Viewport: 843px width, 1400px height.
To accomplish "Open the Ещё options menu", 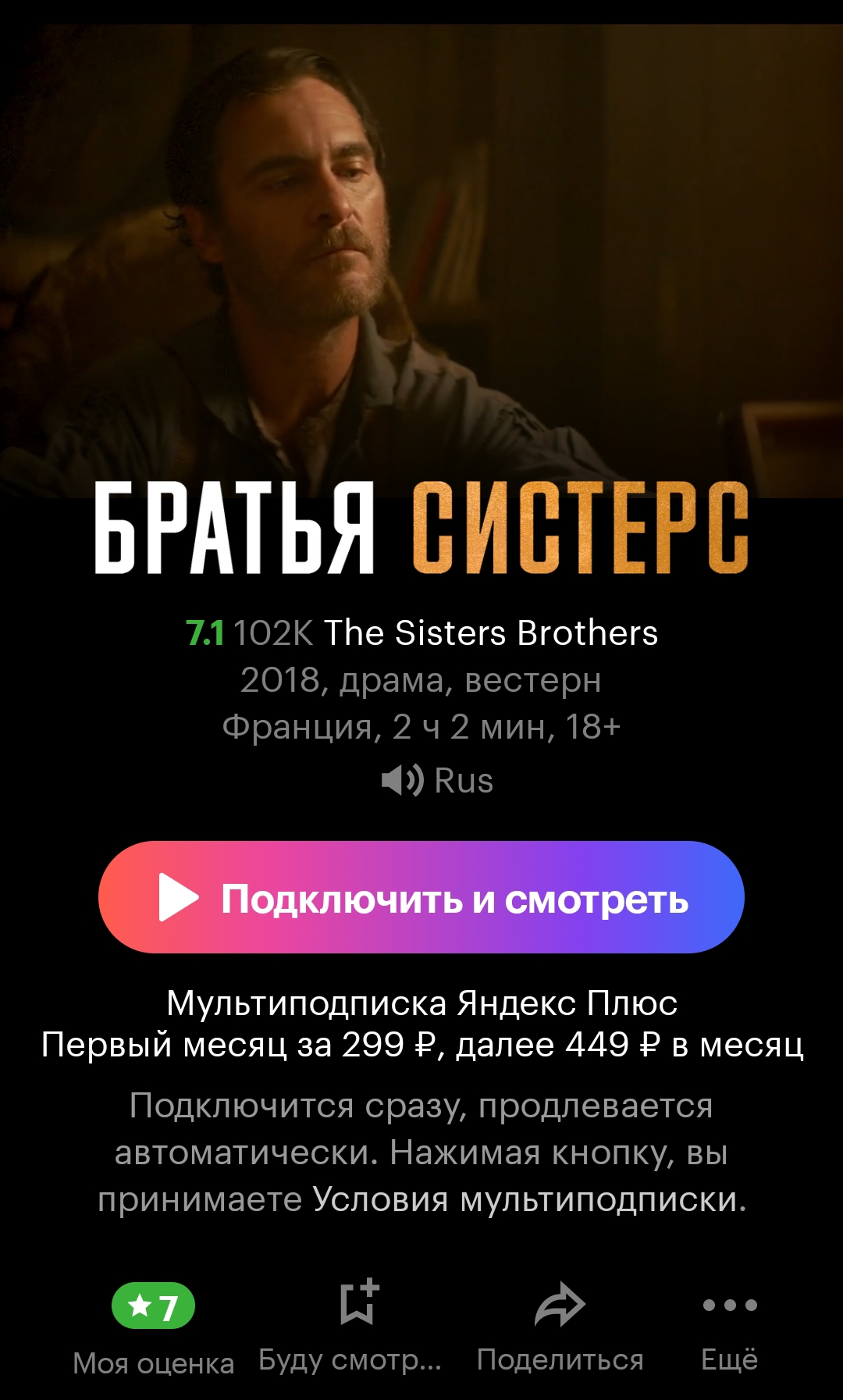I will point(729,1326).
